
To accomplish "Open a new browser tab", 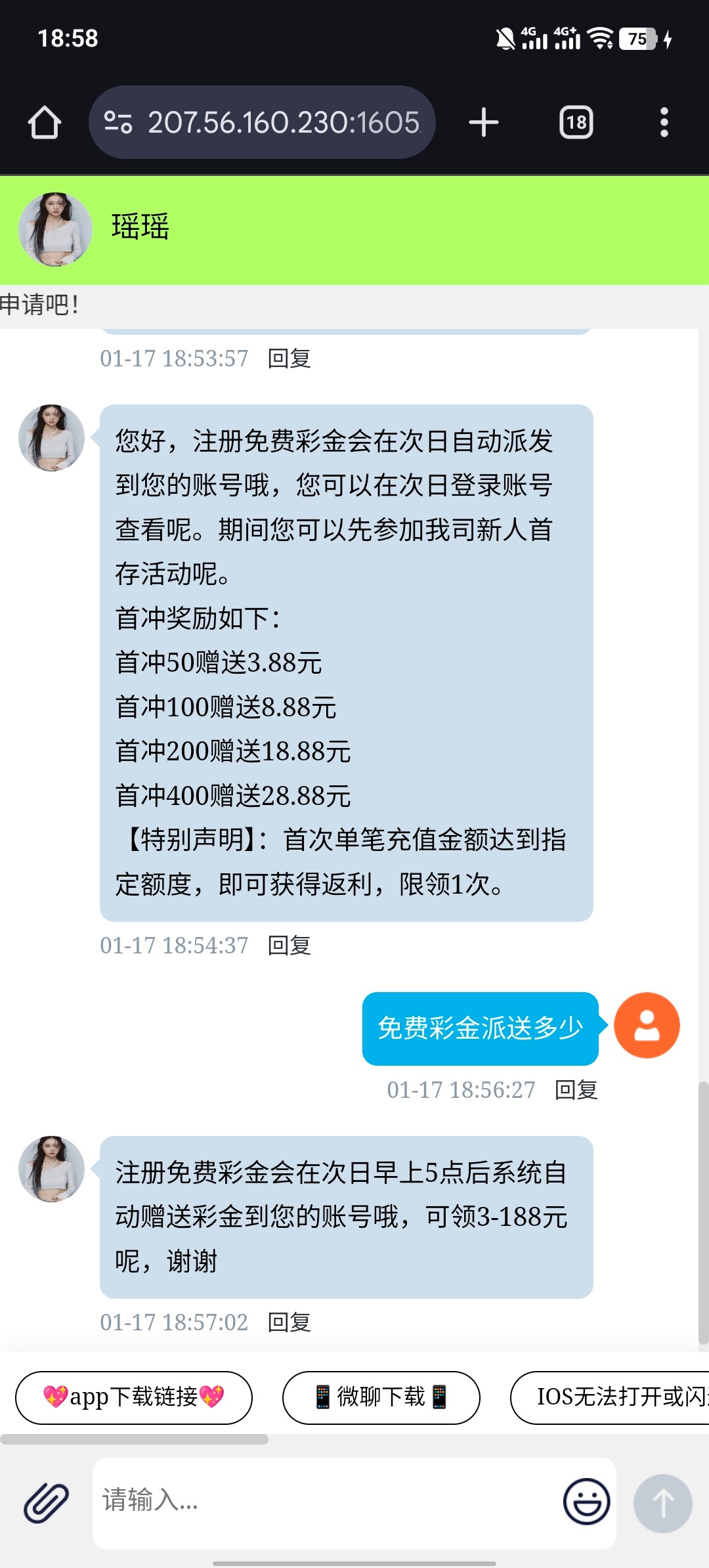I will [x=484, y=123].
